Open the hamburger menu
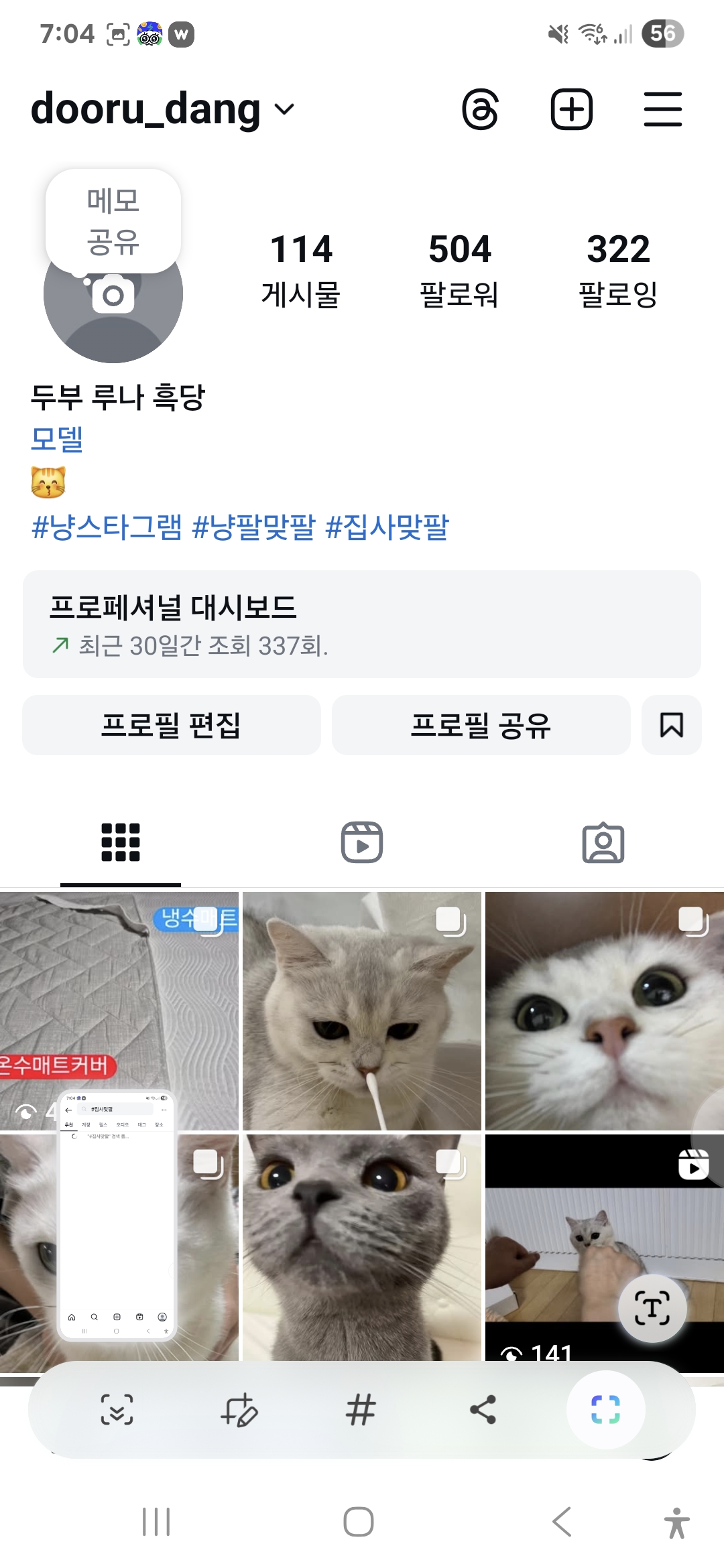724x1568 pixels. [662, 109]
